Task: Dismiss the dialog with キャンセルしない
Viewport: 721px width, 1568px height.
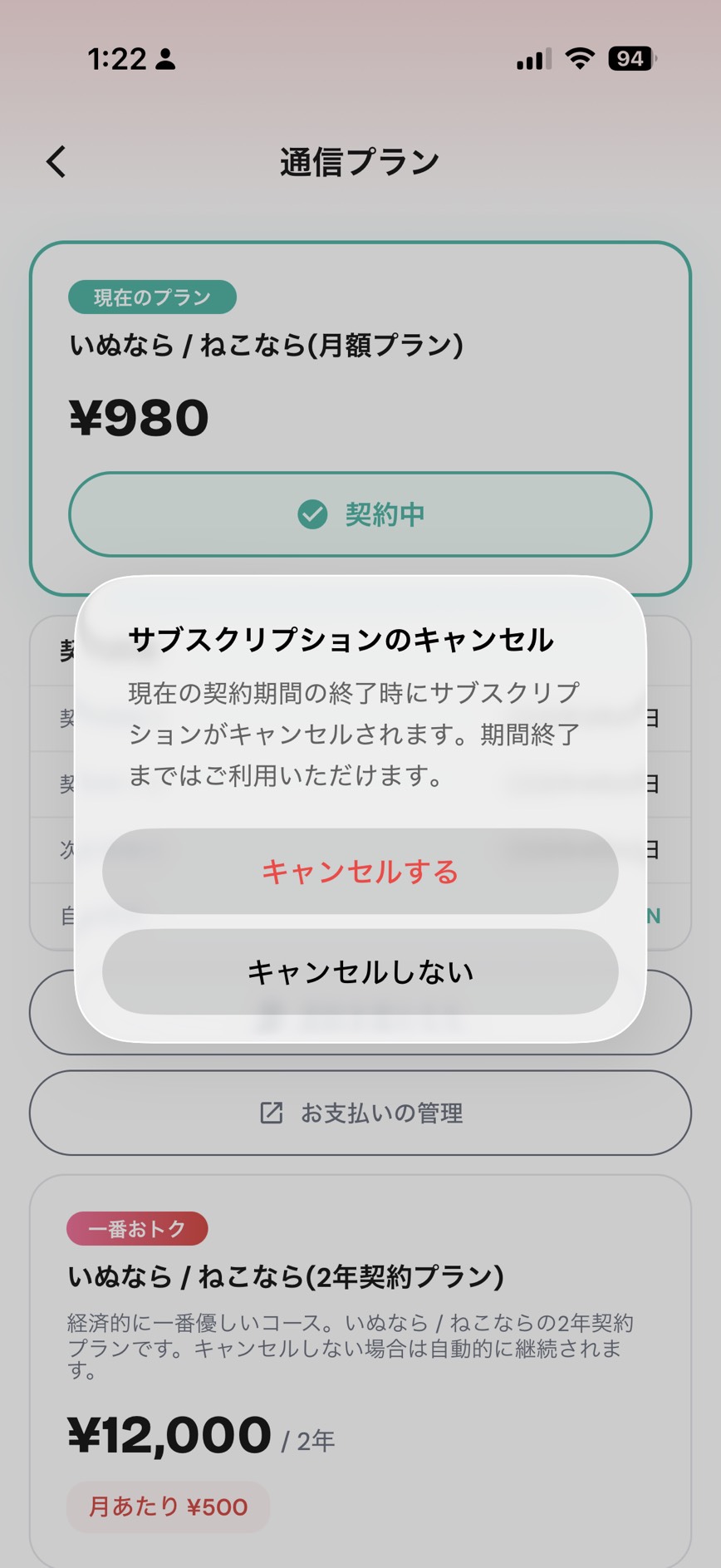Action: click(x=360, y=971)
